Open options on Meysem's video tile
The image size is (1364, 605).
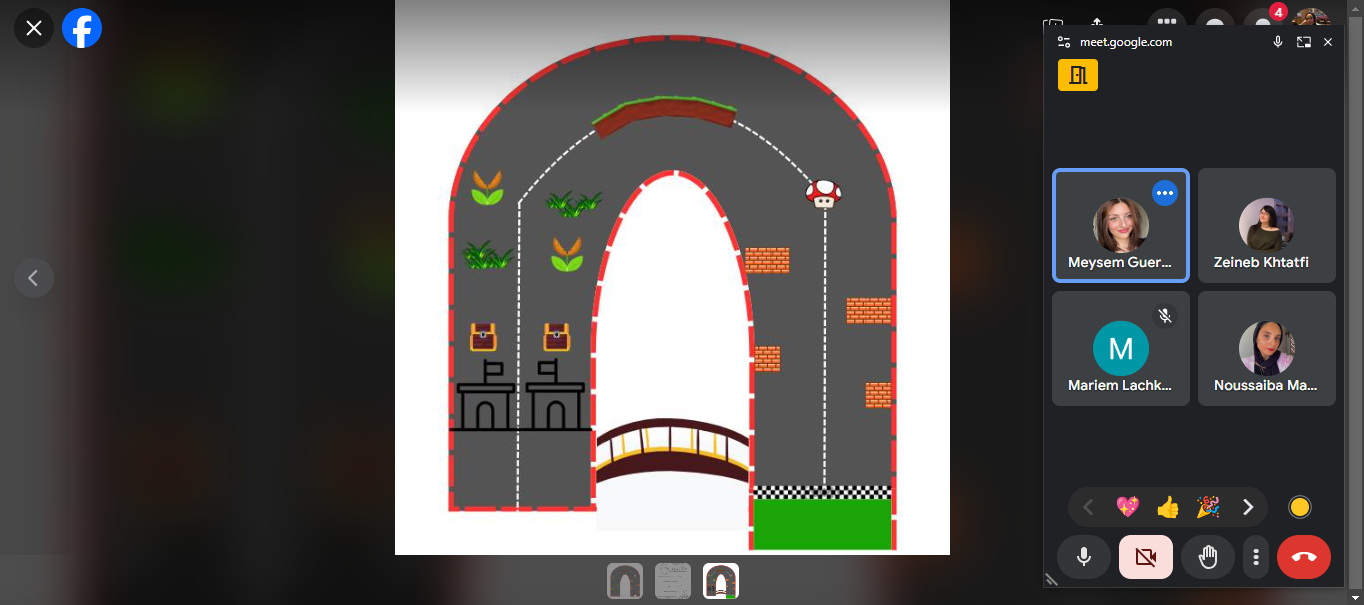(x=1164, y=193)
